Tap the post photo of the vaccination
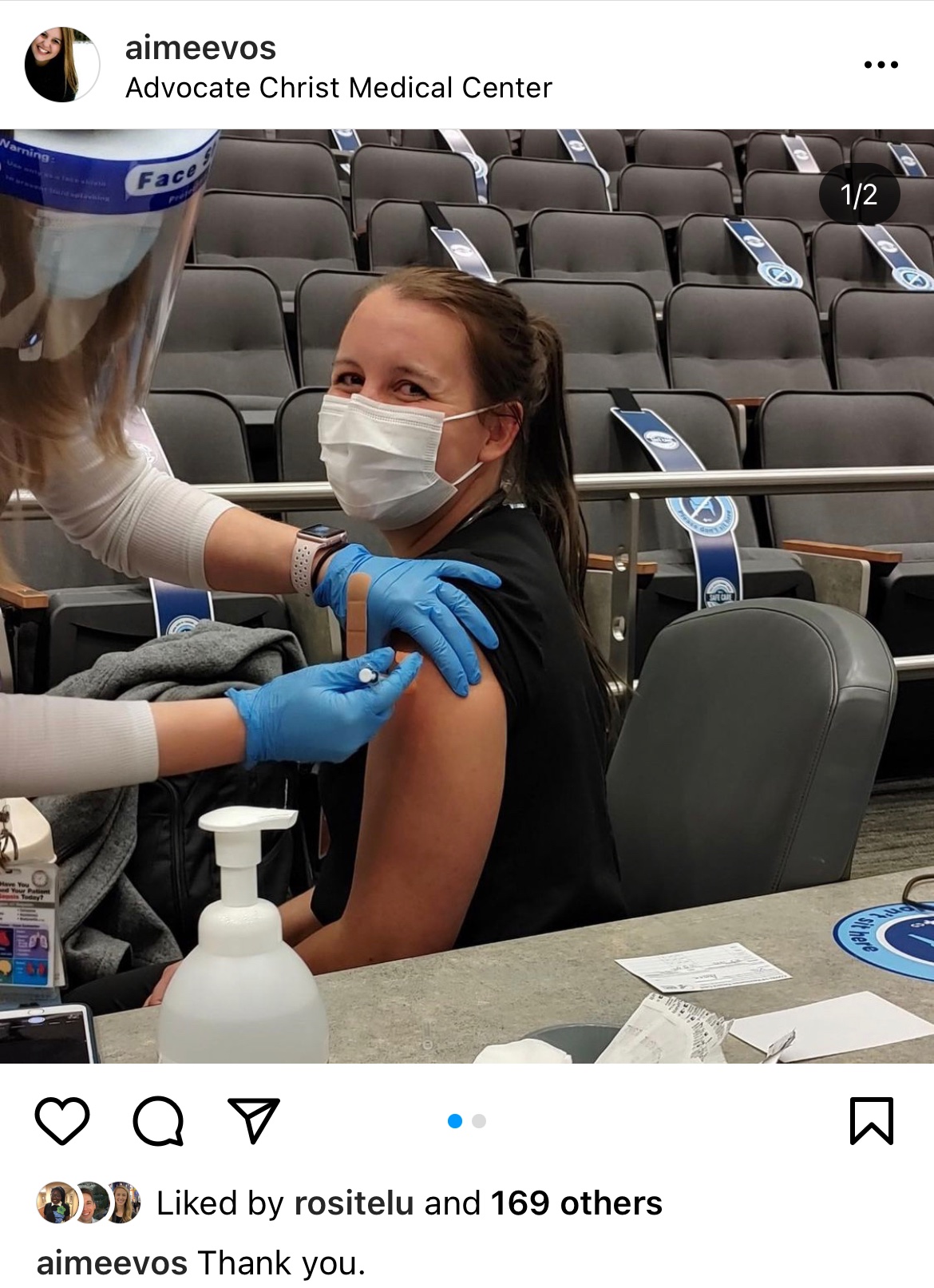934x1288 pixels. pyautogui.click(x=467, y=596)
